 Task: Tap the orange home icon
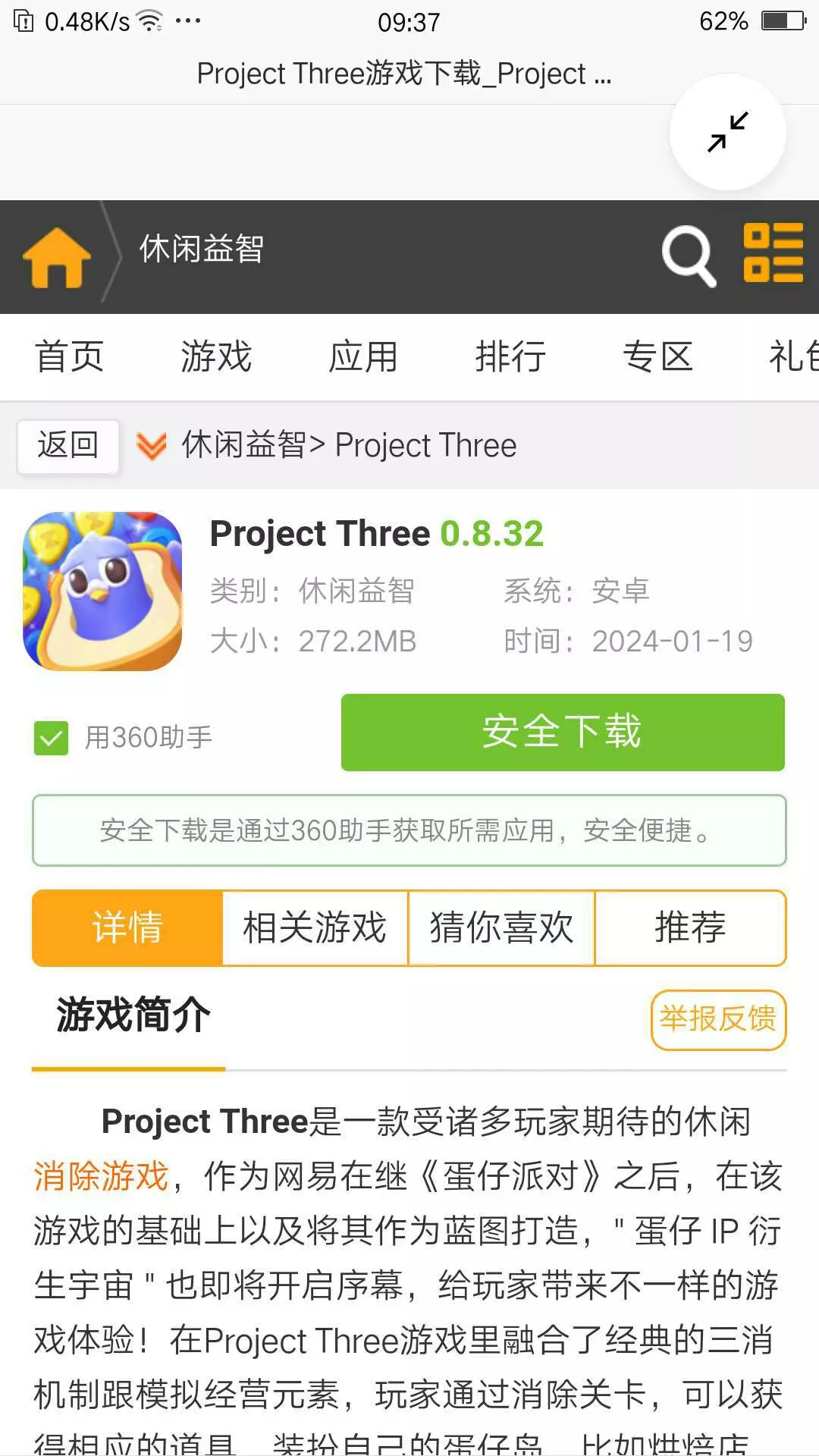tap(57, 258)
